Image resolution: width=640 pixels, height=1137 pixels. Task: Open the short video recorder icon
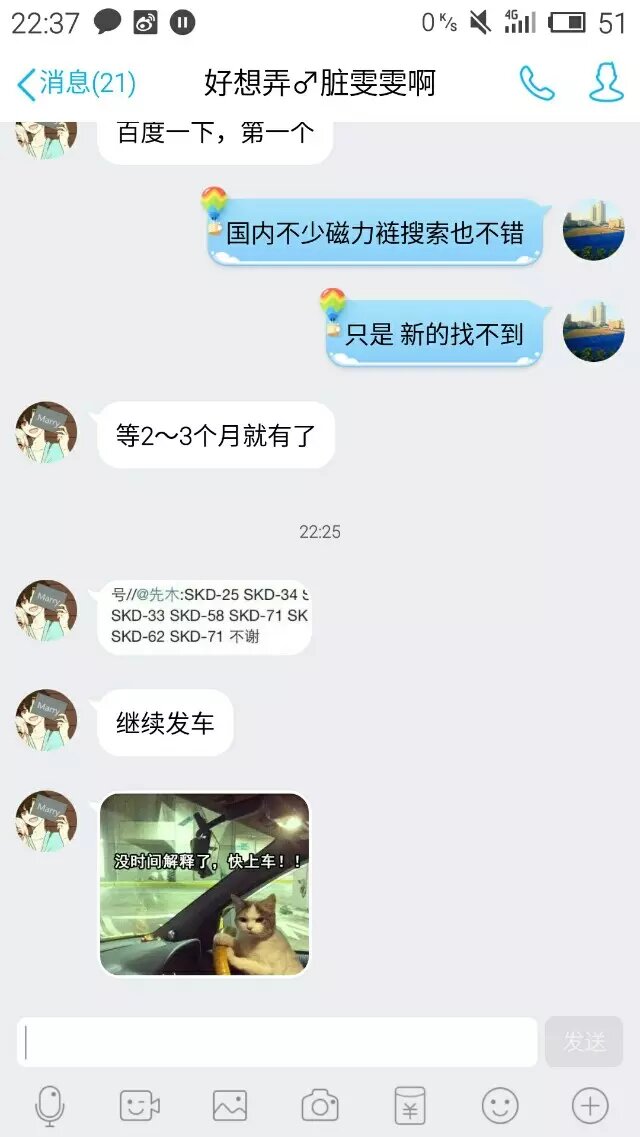click(140, 1105)
